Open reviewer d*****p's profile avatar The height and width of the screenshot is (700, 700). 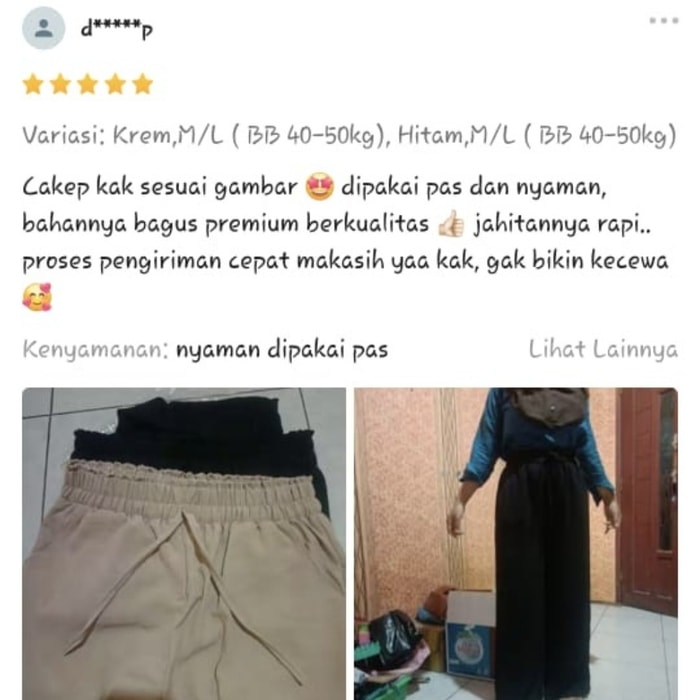pyautogui.click(x=43, y=29)
